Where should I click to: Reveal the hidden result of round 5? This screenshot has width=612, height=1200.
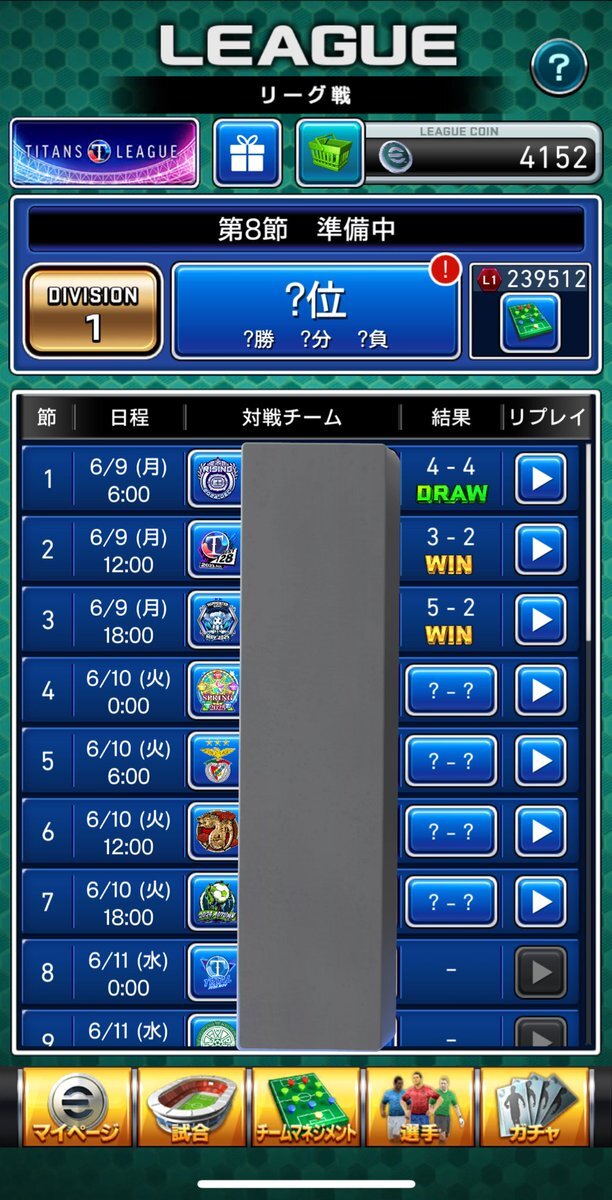pos(451,761)
